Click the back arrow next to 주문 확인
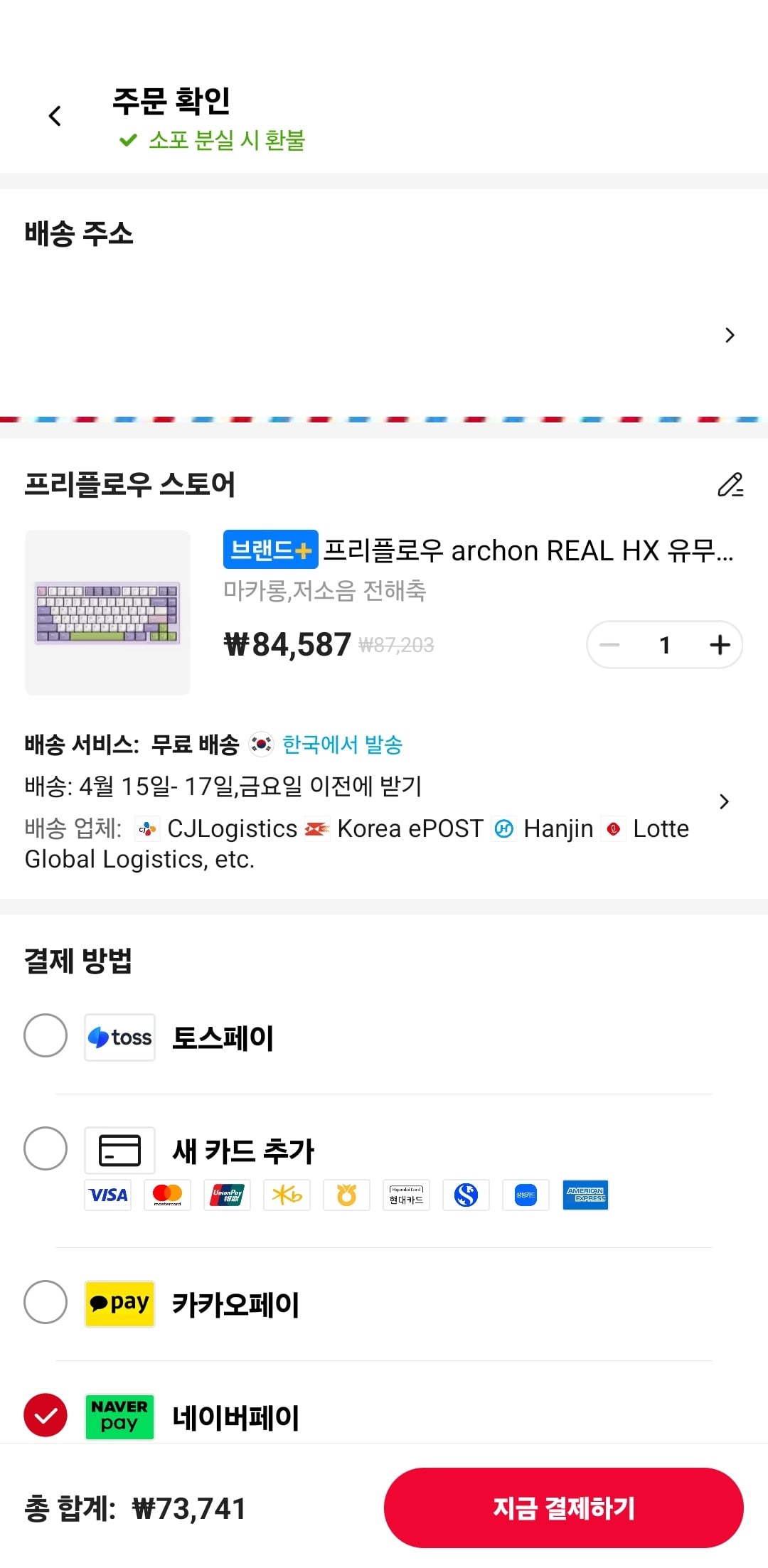This screenshot has height=1568, width=768. (x=55, y=114)
